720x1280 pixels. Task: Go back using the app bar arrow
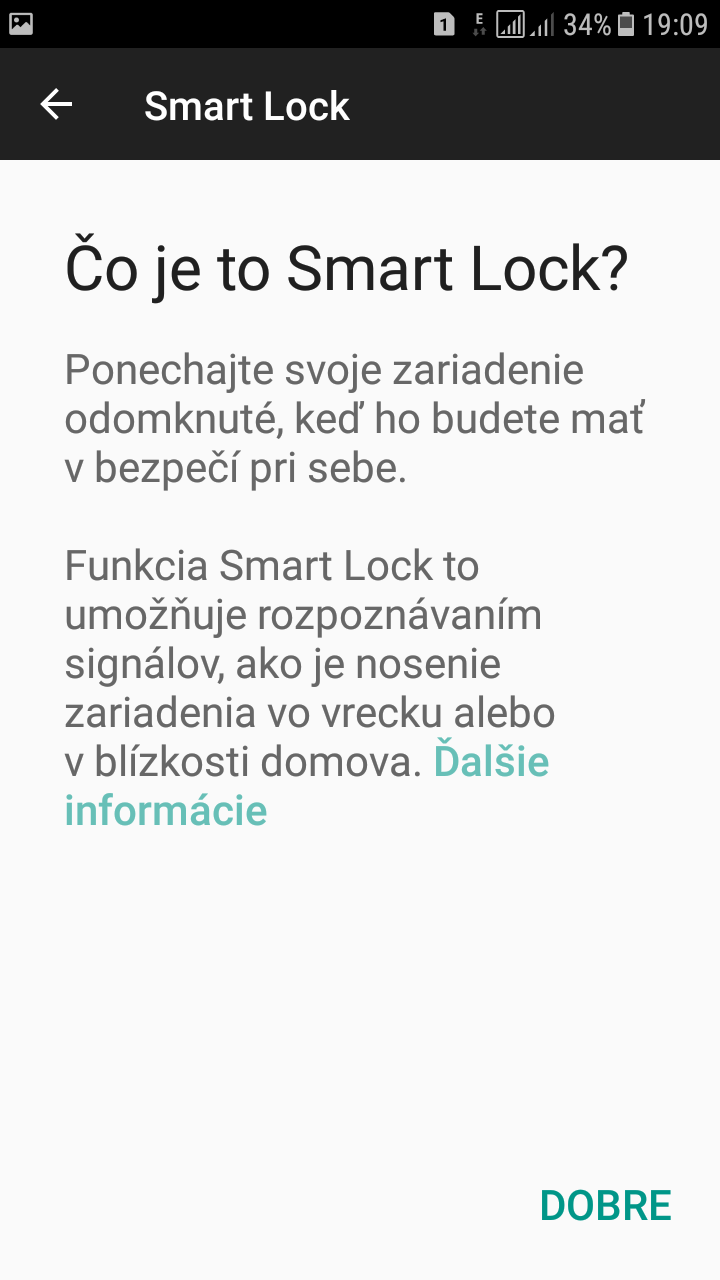(x=56, y=105)
